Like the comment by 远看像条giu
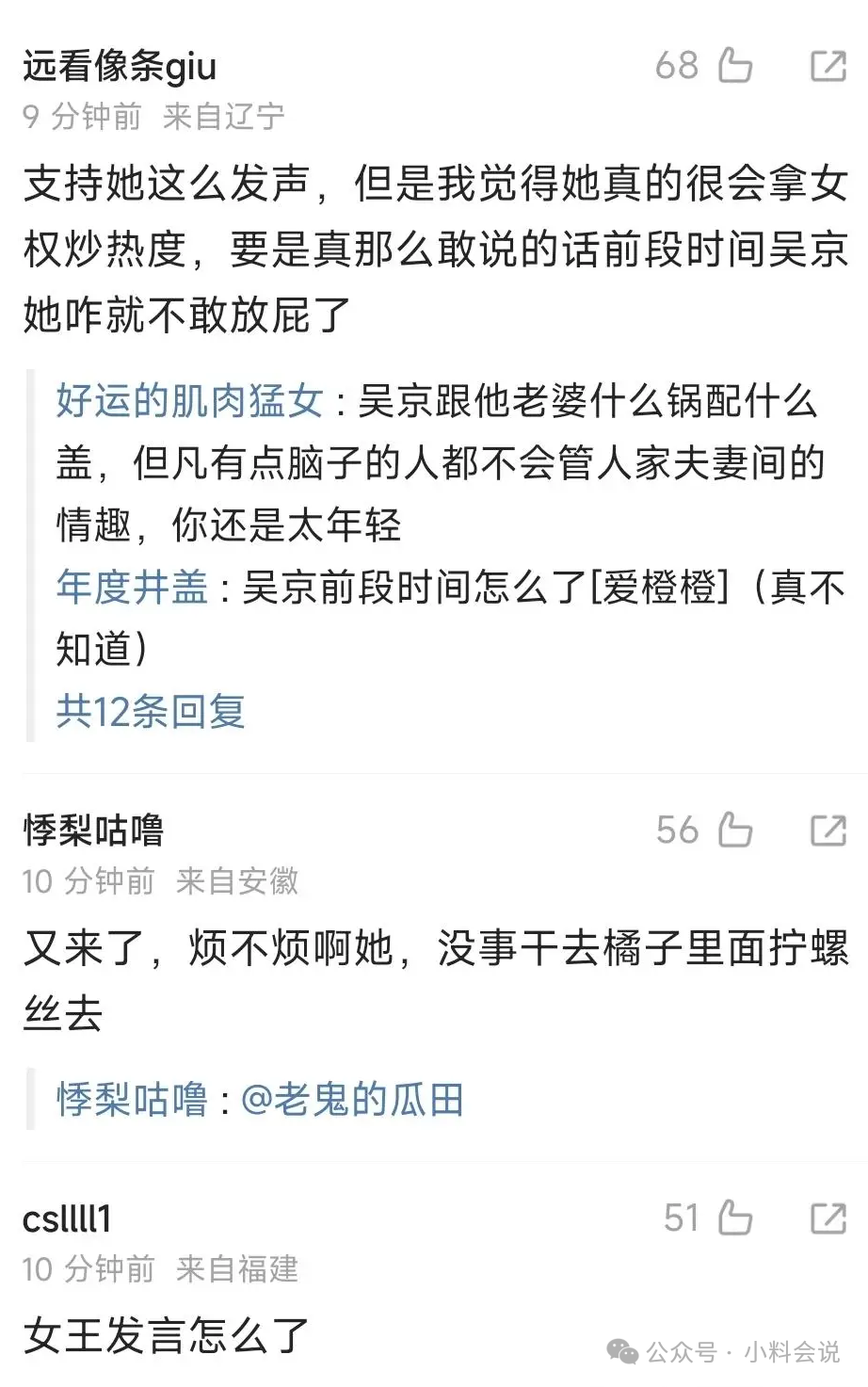Viewport: 868px width, 1387px height. [x=734, y=66]
